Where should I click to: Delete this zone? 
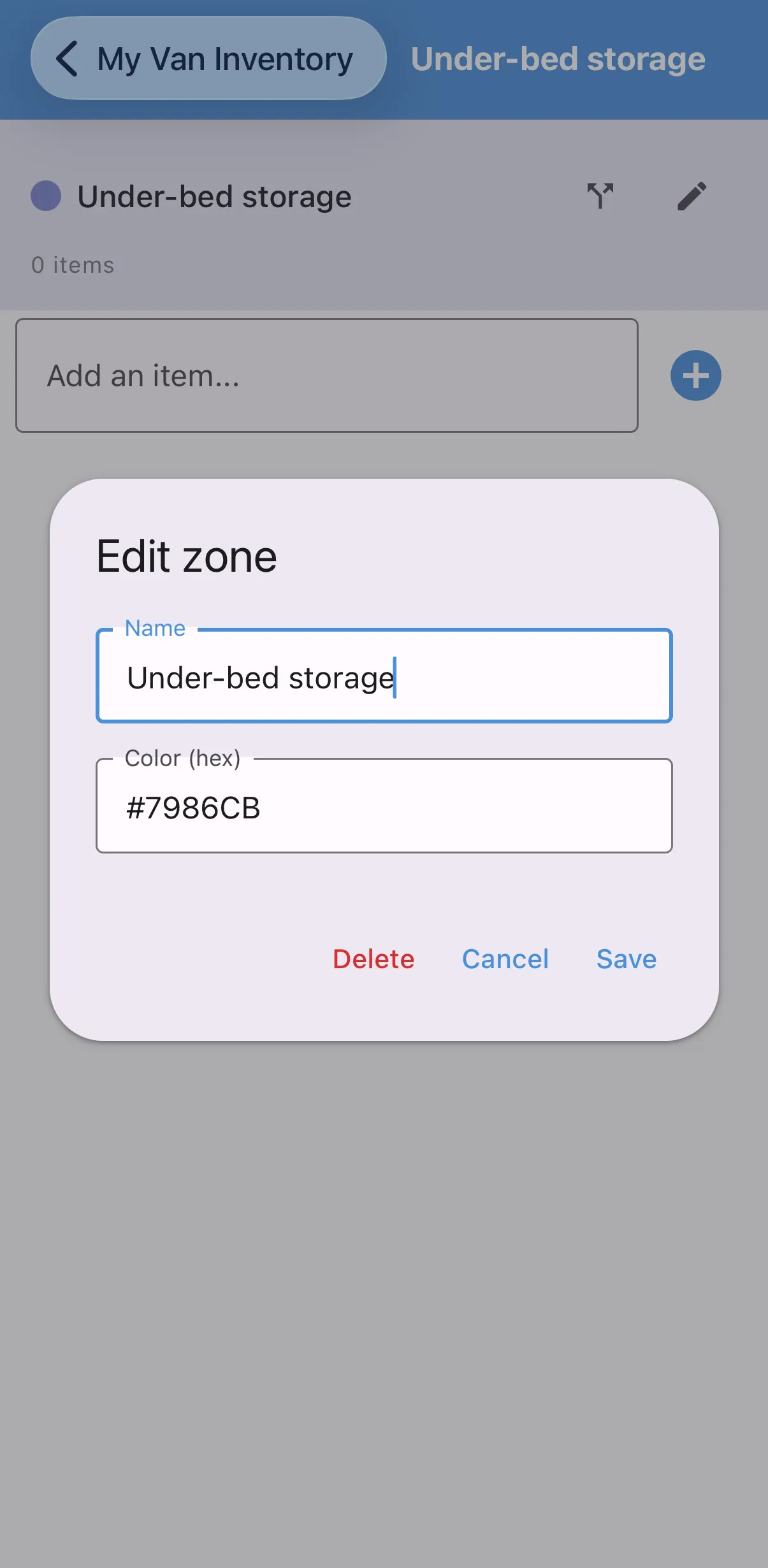pos(373,959)
